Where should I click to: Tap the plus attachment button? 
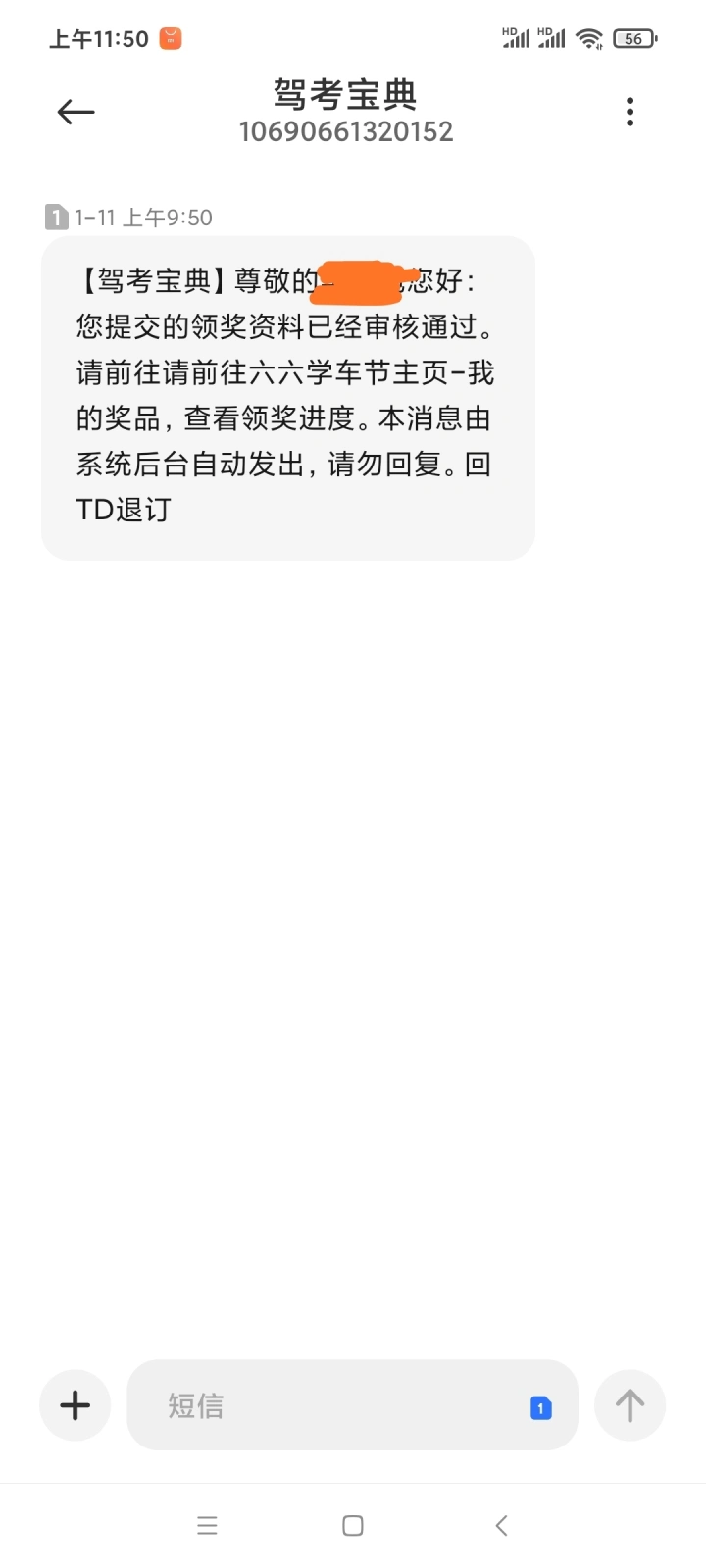click(x=76, y=1405)
